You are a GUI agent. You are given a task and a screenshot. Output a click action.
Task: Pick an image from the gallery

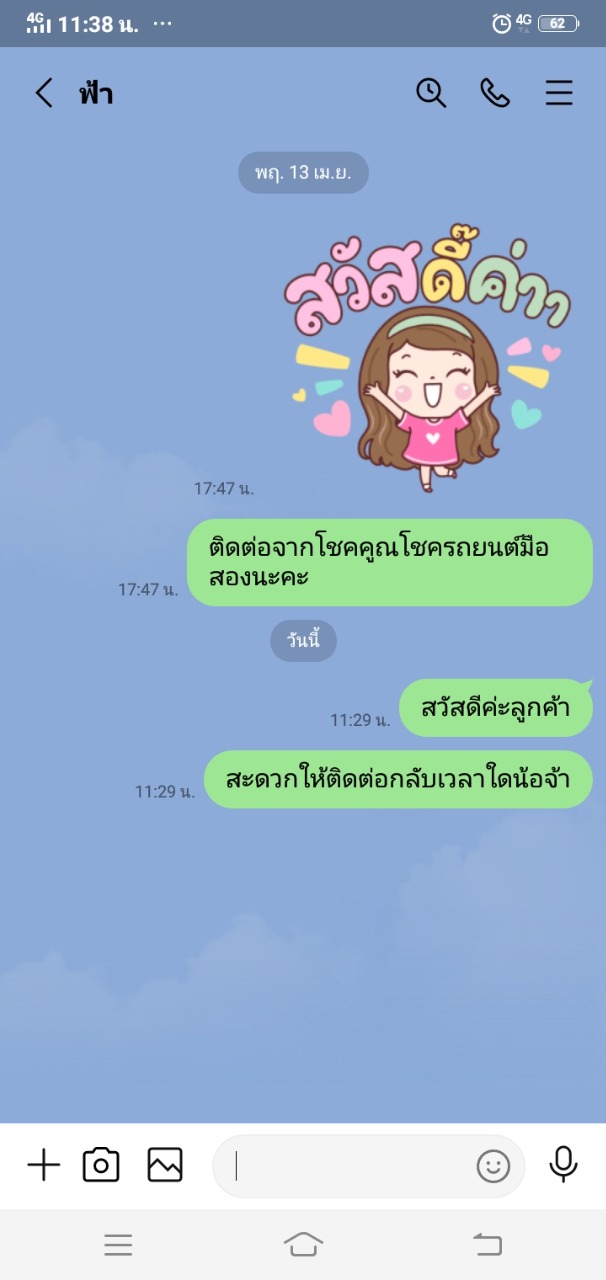coord(165,1165)
